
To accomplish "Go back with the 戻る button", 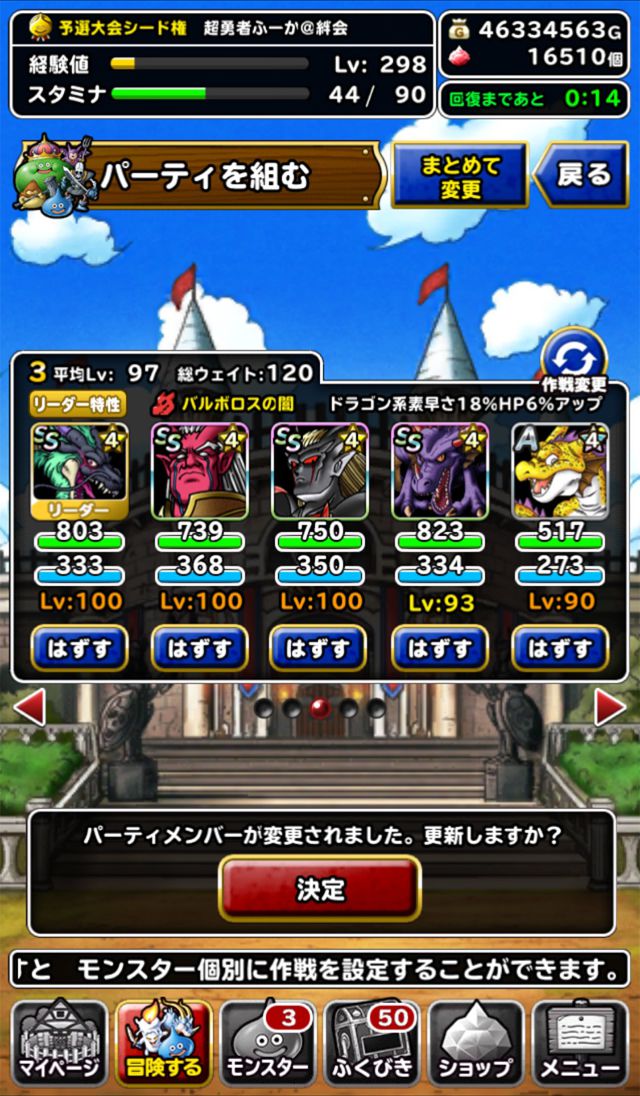I will (x=582, y=175).
